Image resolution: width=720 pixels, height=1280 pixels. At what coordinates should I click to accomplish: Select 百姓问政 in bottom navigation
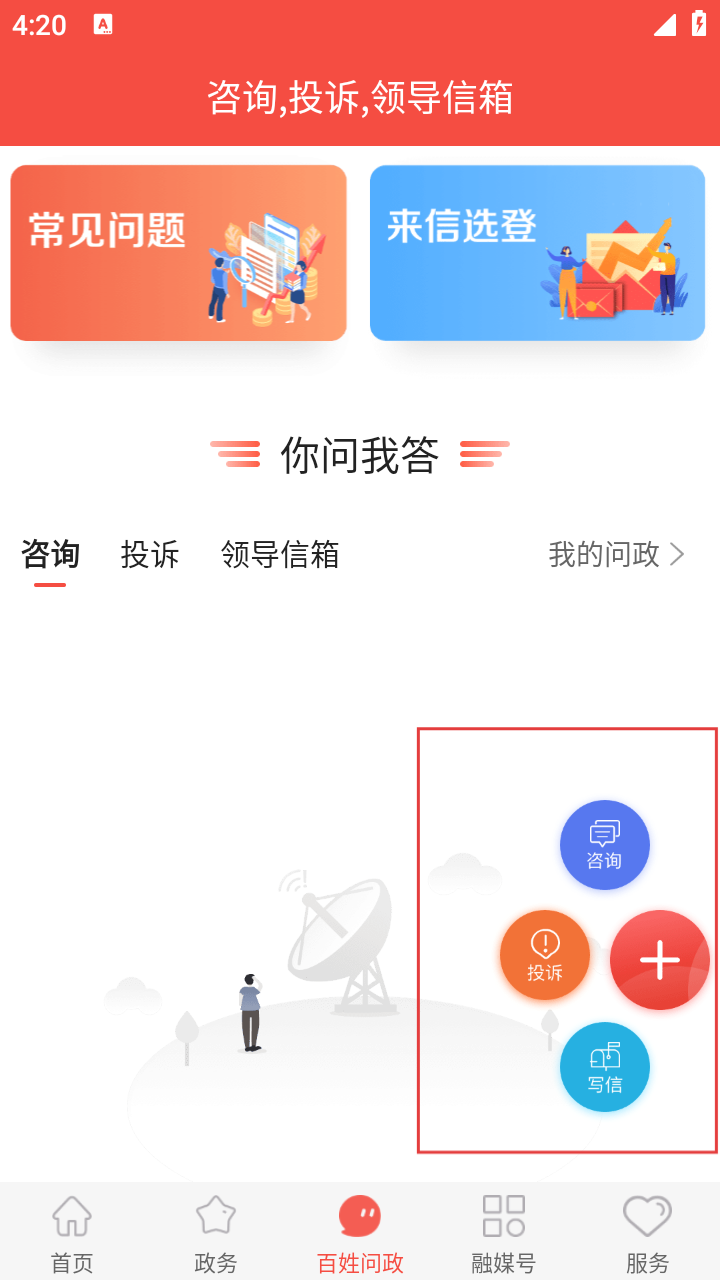(x=360, y=1233)
